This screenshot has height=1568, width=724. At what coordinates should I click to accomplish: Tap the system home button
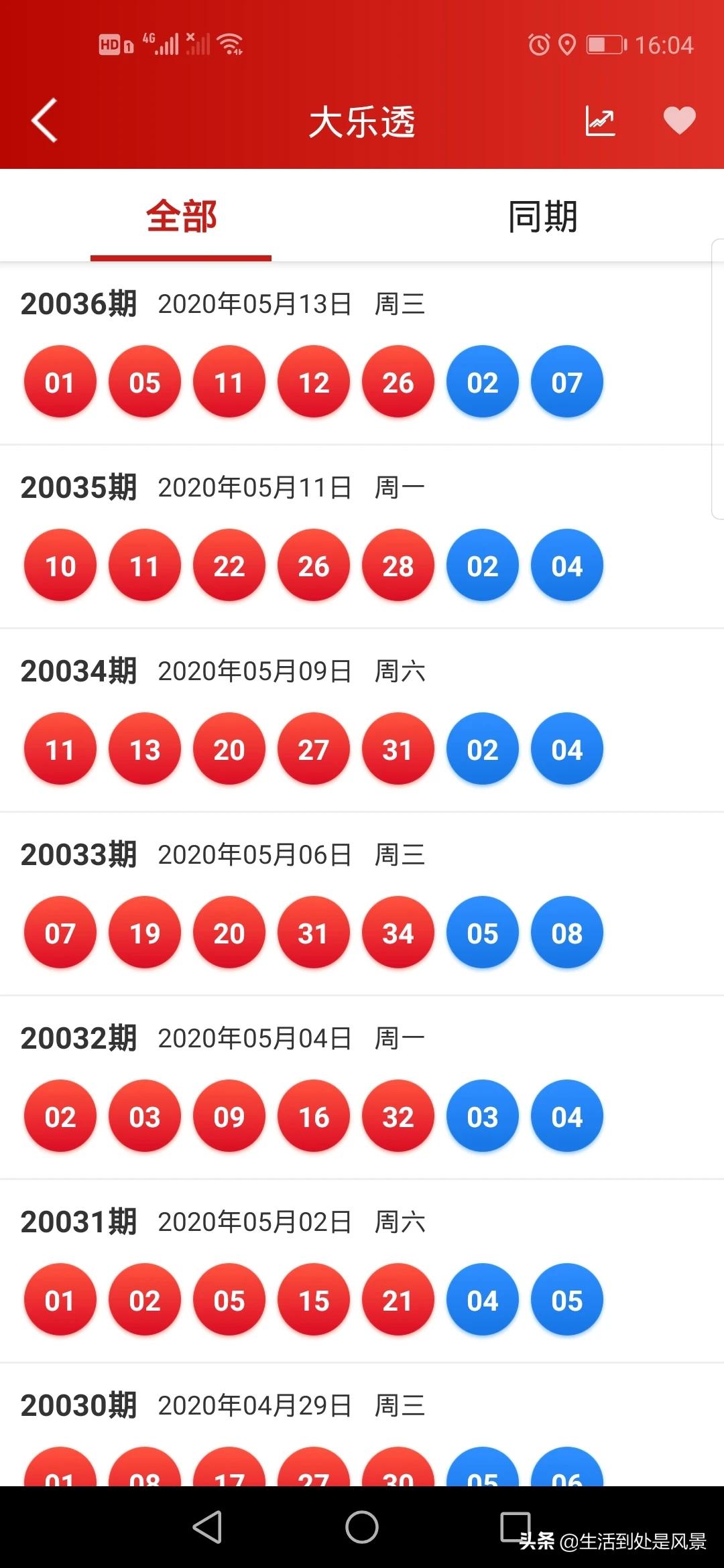(362, 1527)
